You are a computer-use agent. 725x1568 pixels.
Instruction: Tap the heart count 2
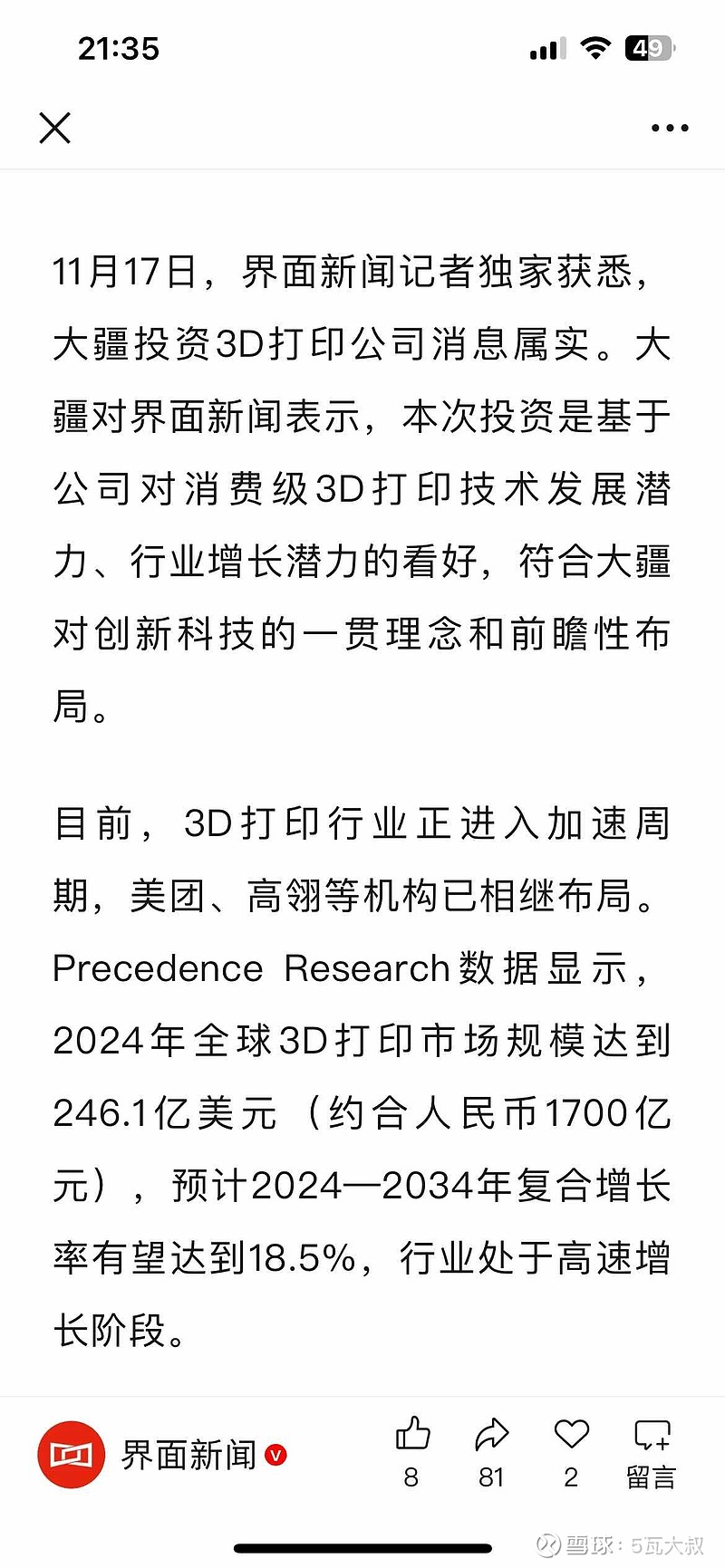[x=570, y=1477]
